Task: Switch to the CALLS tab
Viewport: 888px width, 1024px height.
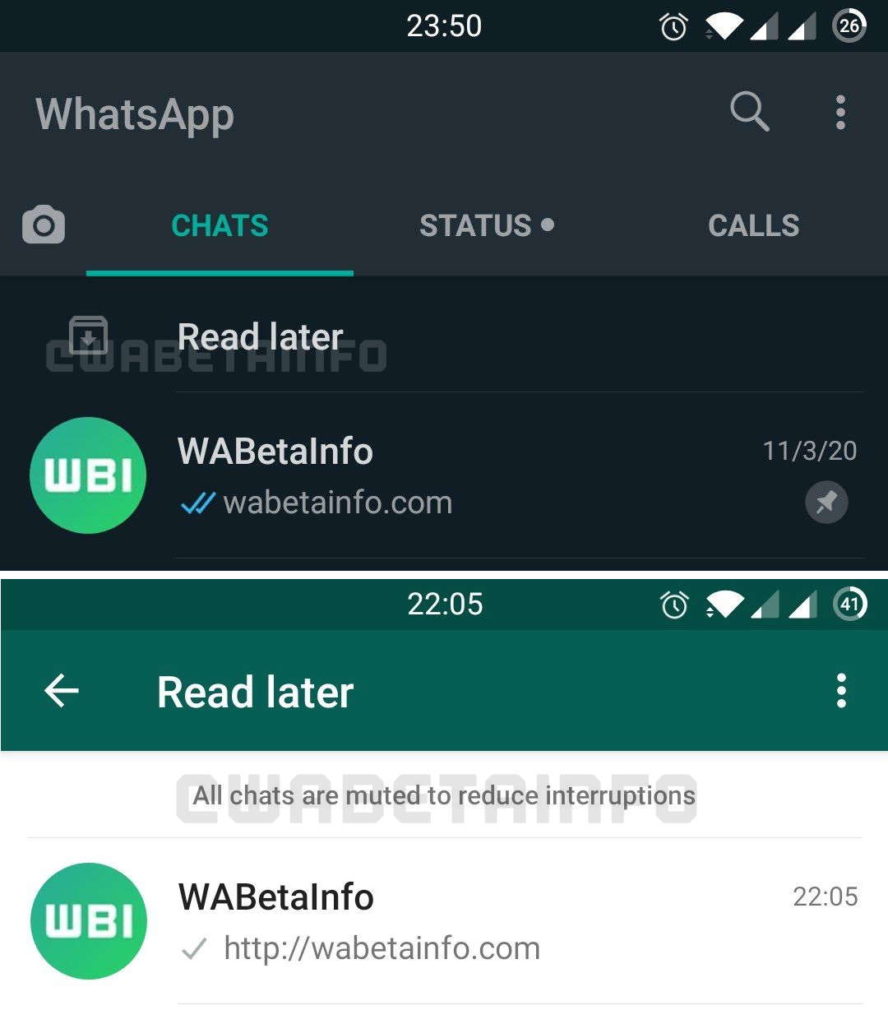Action: click(753, 226)
